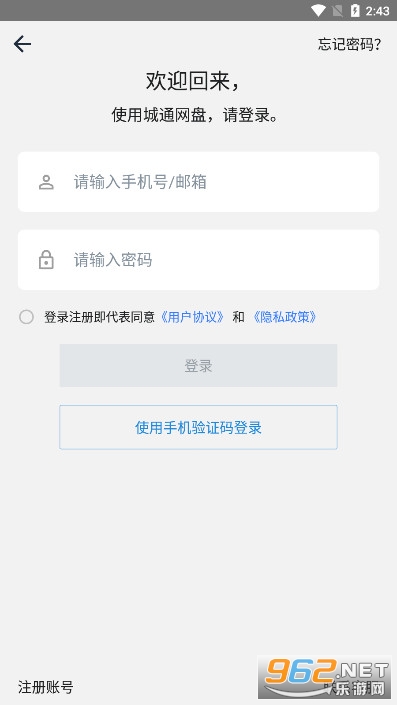397x705 pixels.
Task: View the 《隐私政策》 link
Action: [x=284, y=317]
